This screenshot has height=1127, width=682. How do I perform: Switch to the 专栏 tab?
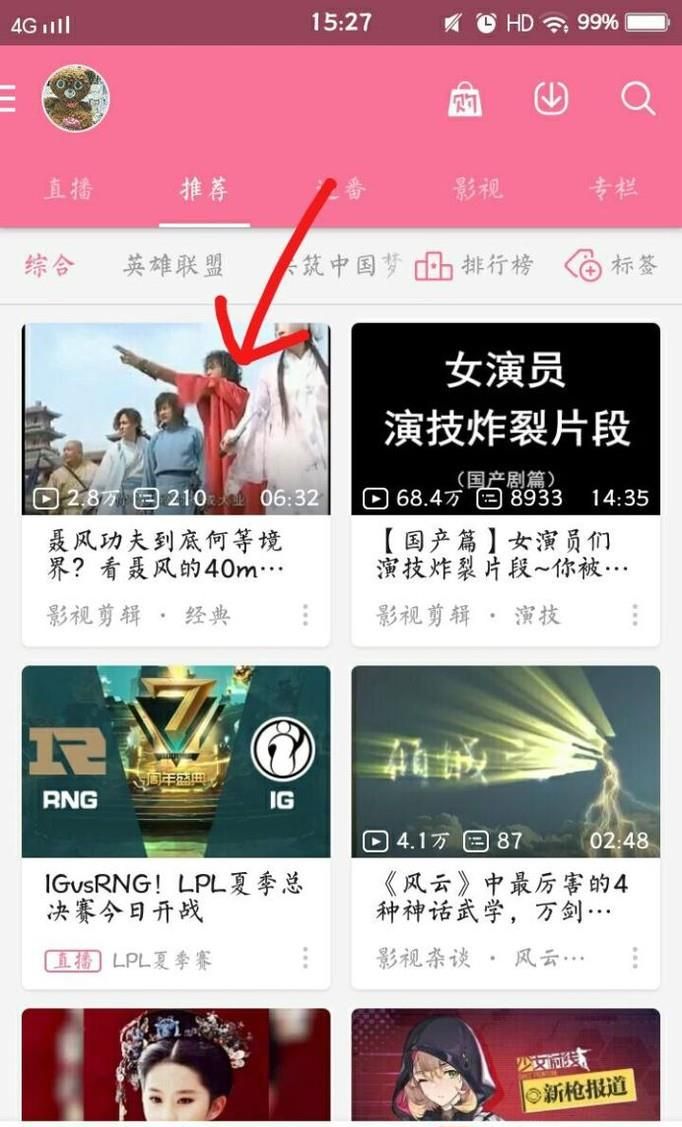(613, 188)
